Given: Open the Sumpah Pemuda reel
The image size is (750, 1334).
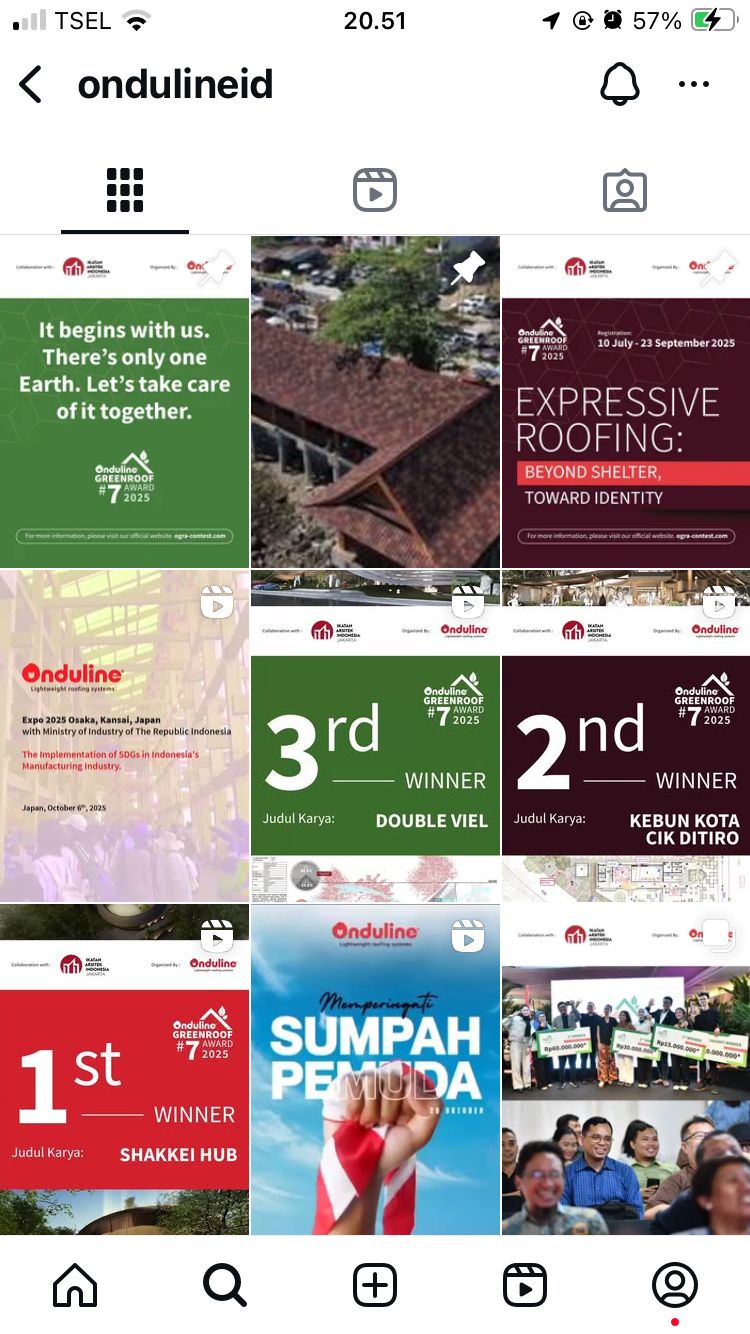Looking at the screenshot, I should tap(375, 1070).
